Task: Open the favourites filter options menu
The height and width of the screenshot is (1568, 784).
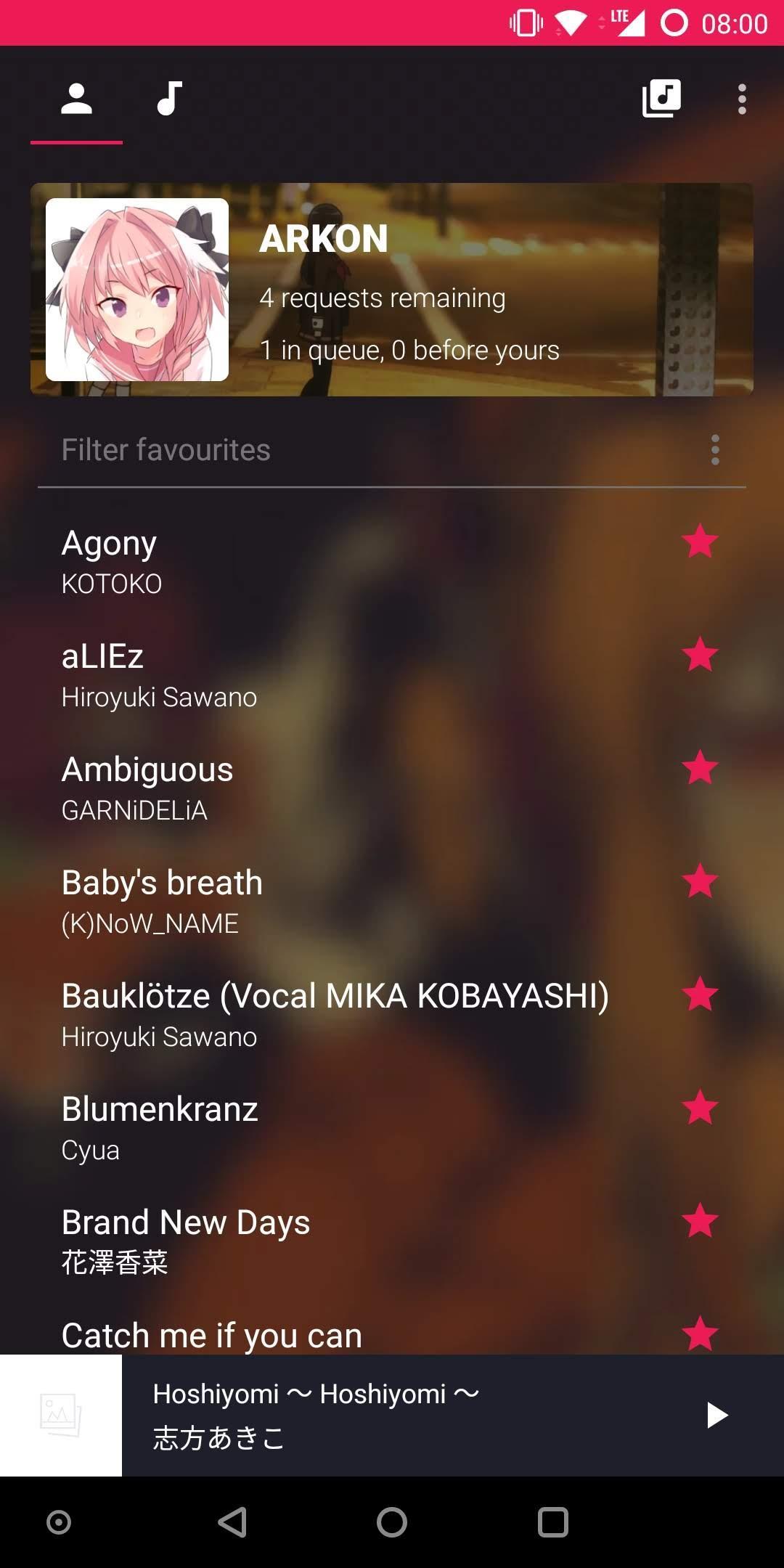Action: coord(715,450)
